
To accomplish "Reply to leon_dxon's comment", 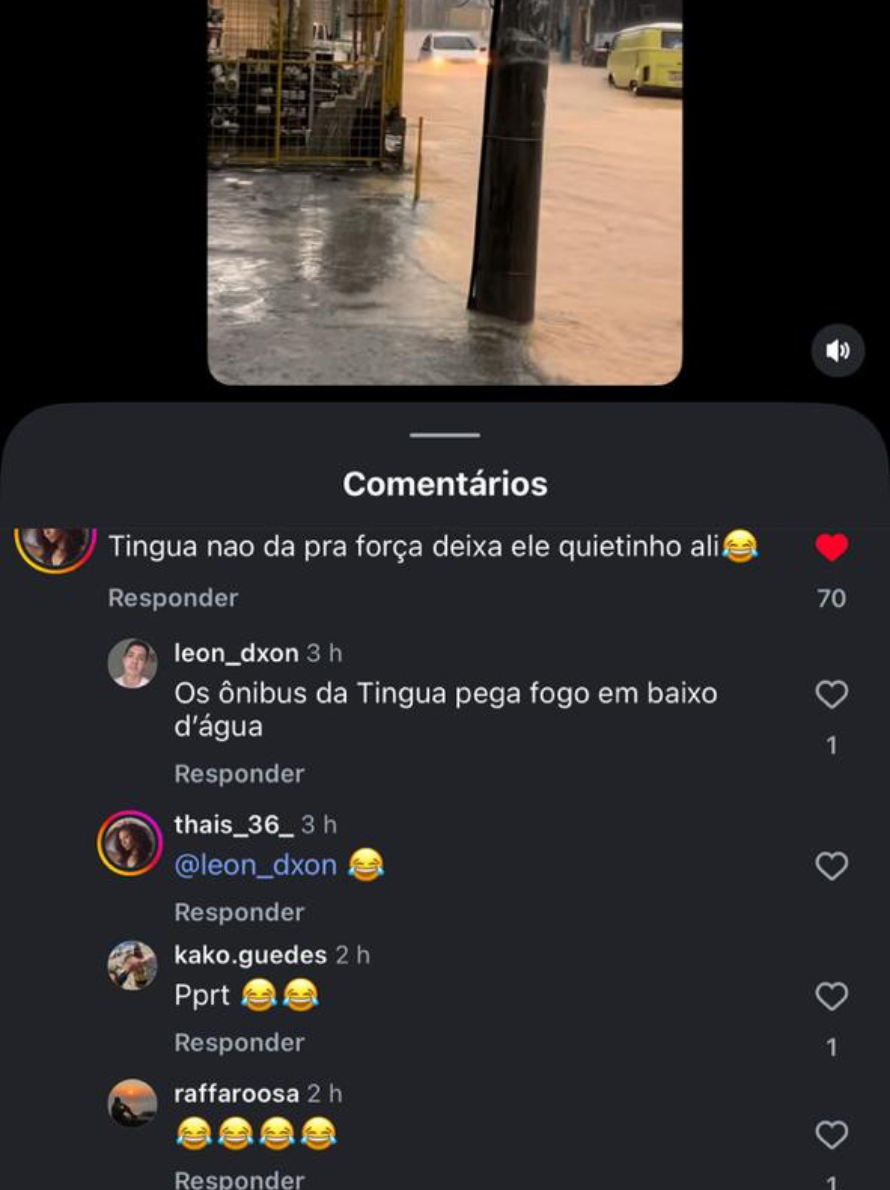I will point(239,774).
